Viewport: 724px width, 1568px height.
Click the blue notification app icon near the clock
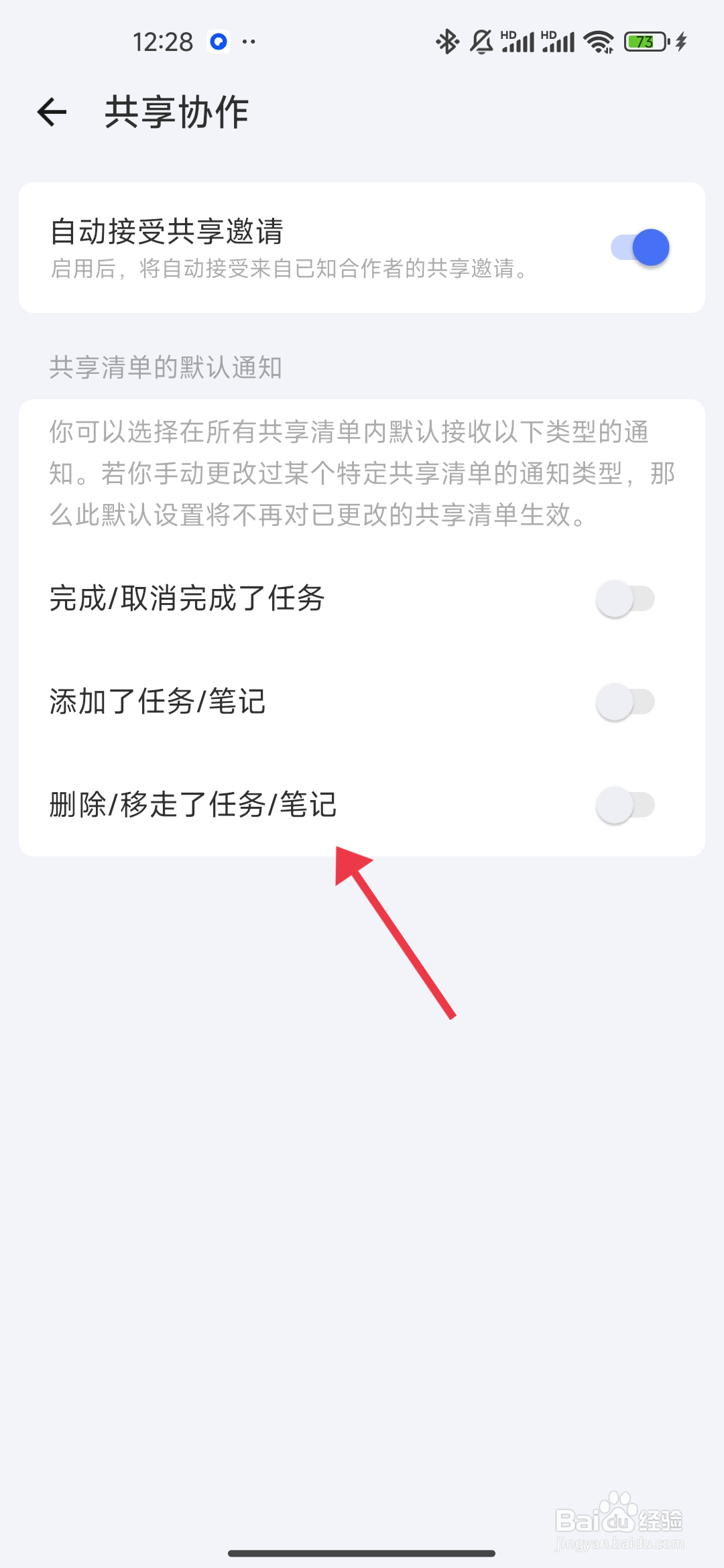tap(217, 42)
